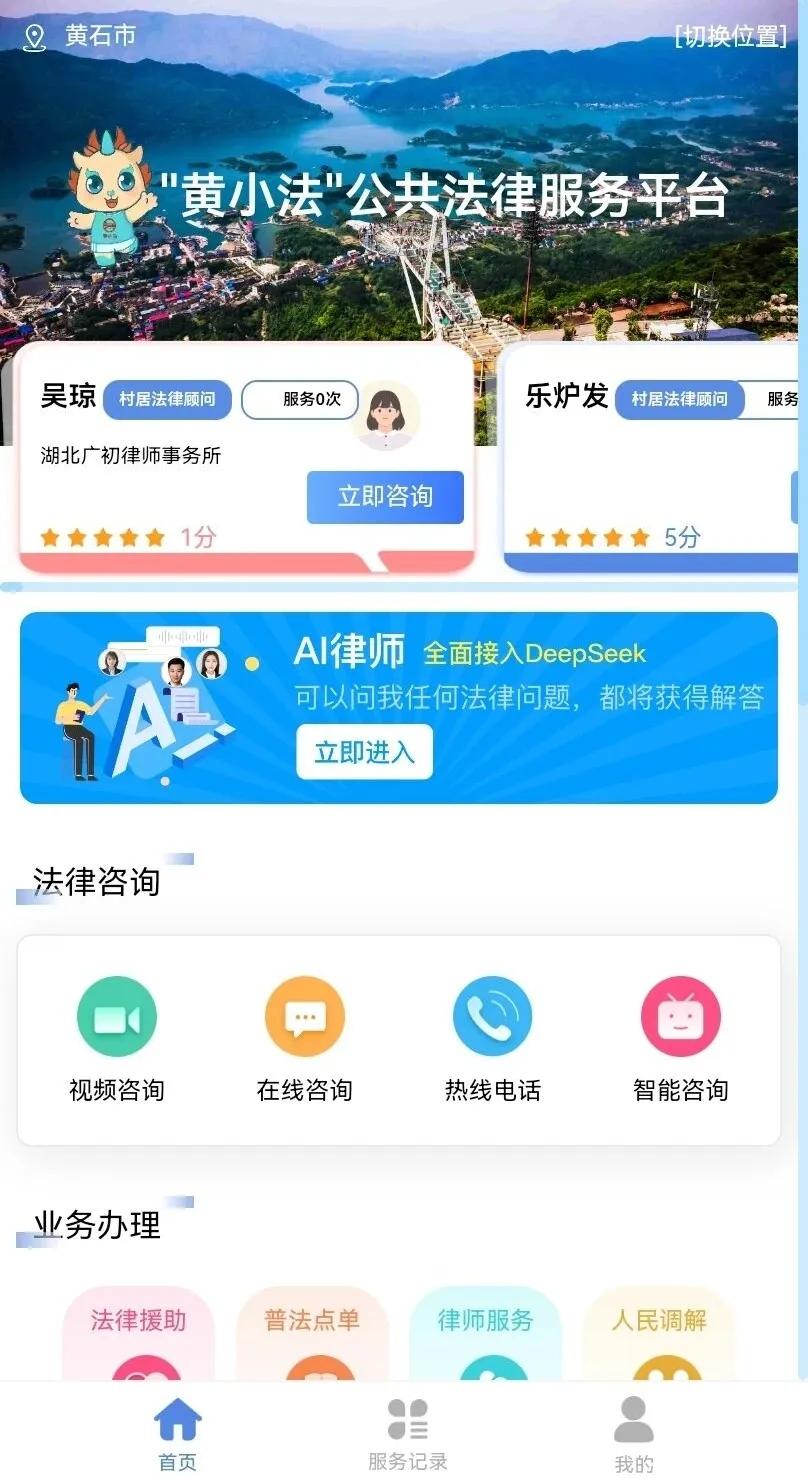Tap 切换位置 to change location
Image resolution: width=808 pixels, height=1479 pixels.
(731, 37)
